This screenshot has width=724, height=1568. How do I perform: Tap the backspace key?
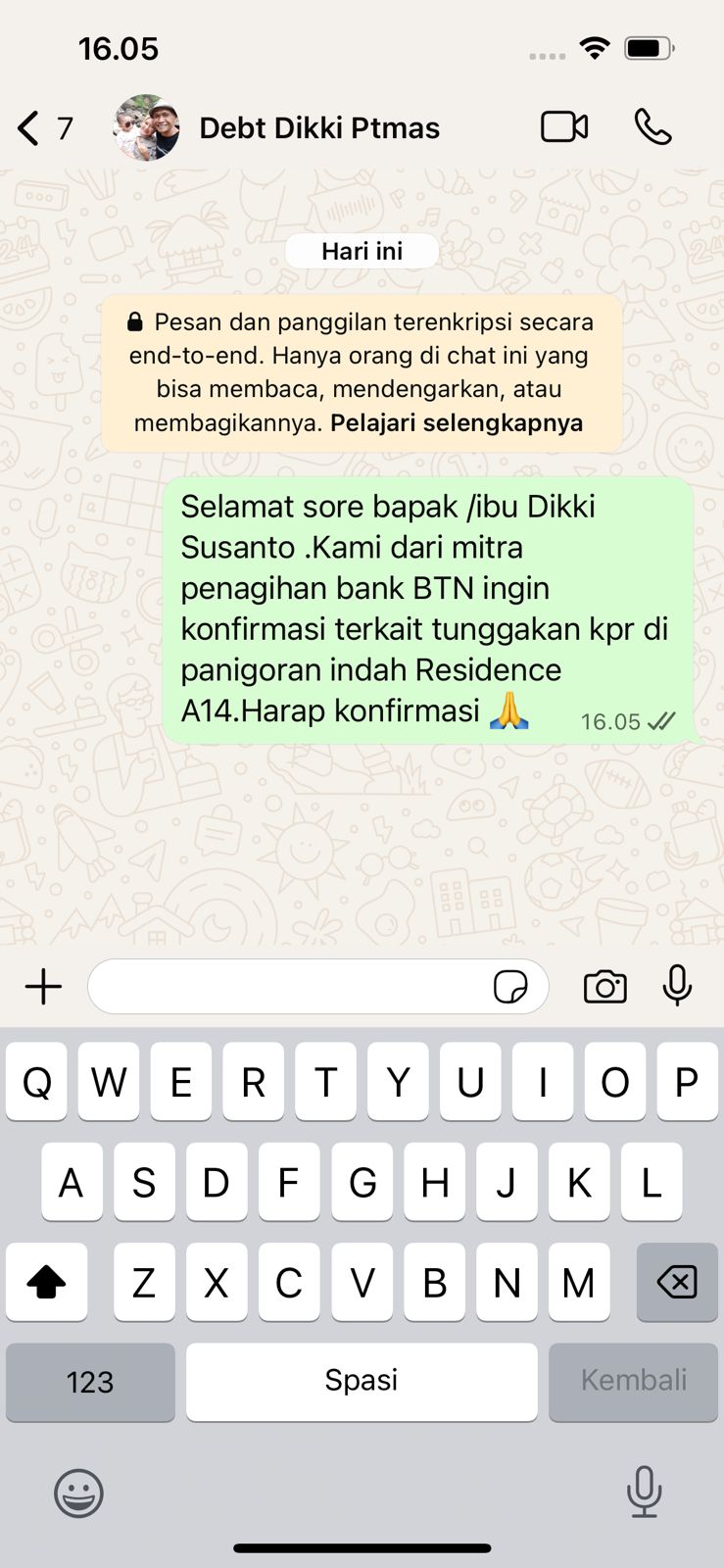[x=677, y=1283]
